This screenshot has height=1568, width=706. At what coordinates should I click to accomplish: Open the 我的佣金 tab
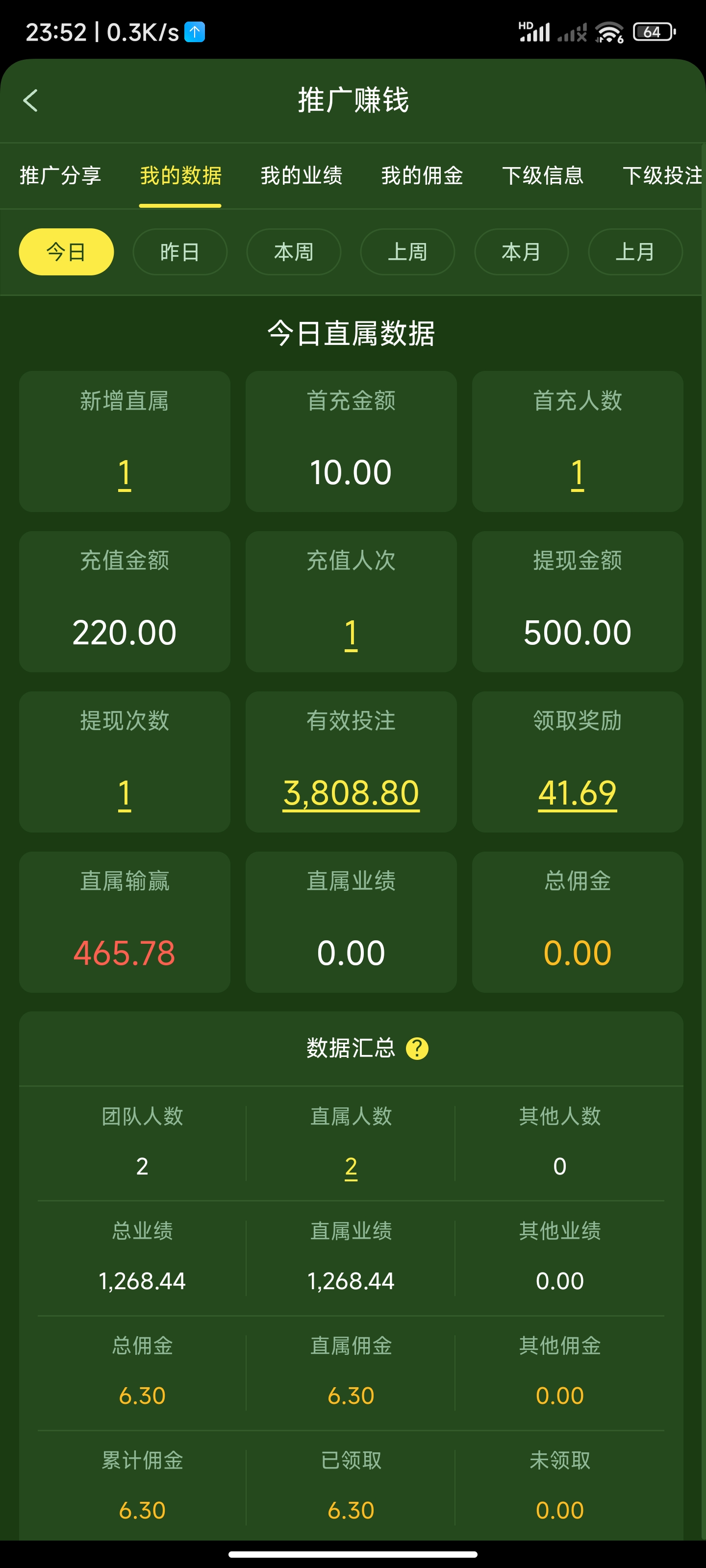click(422, 176)
